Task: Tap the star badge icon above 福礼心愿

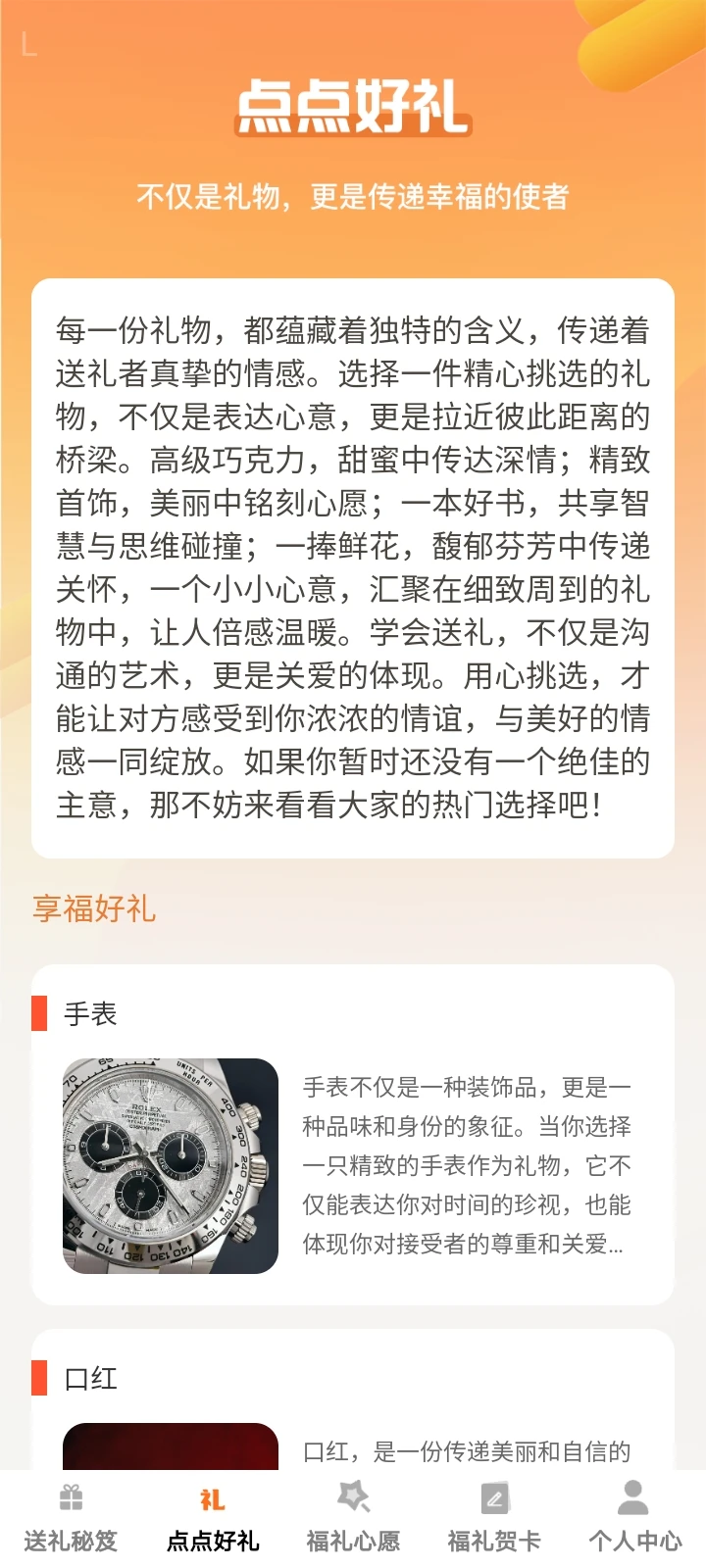Action: tap(353, 1497)
